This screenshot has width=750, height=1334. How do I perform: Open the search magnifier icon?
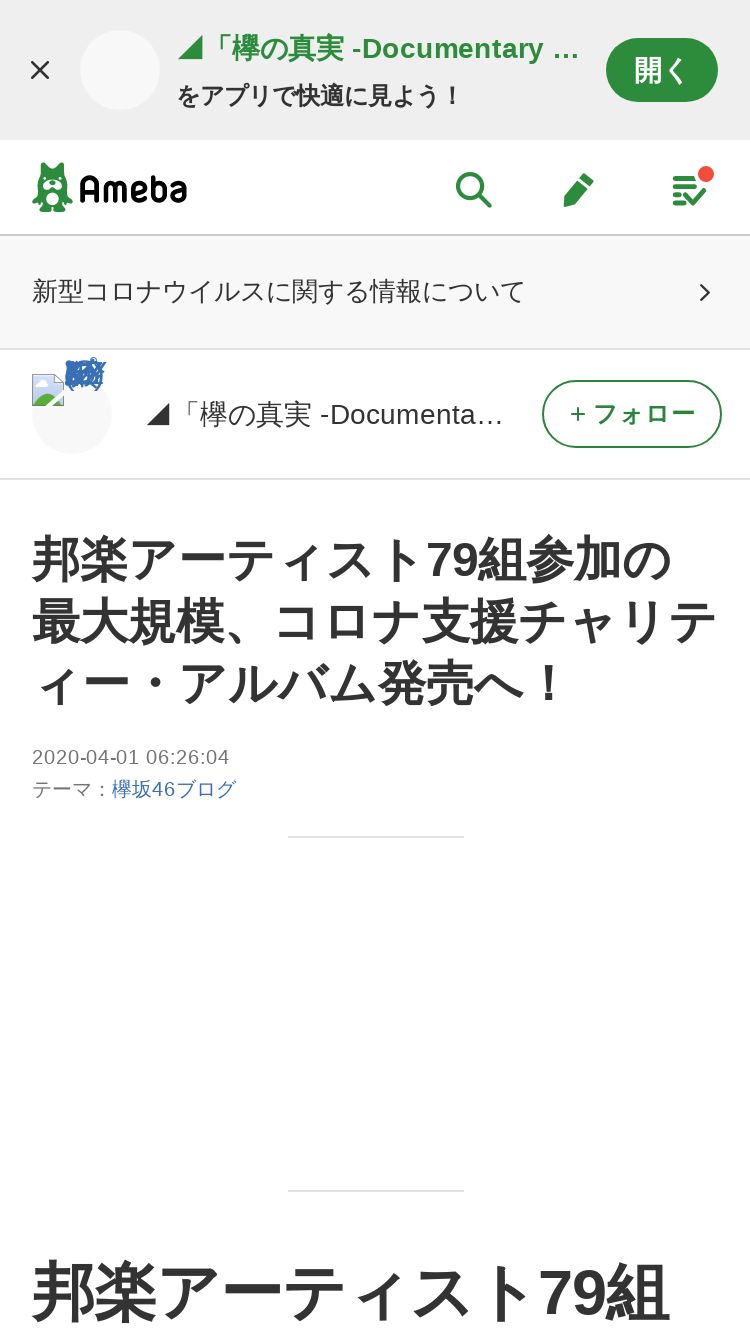473,189
